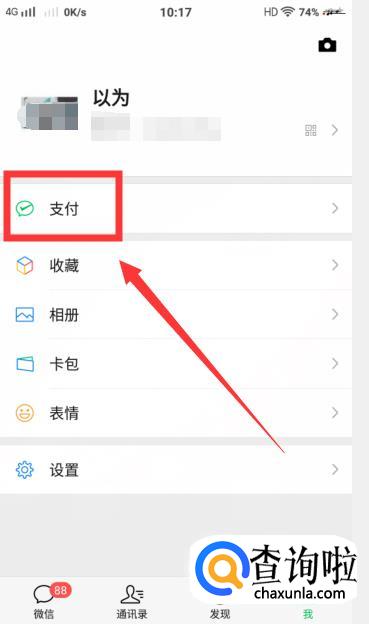
Task: Show my QR code
Action: point(310,130)
